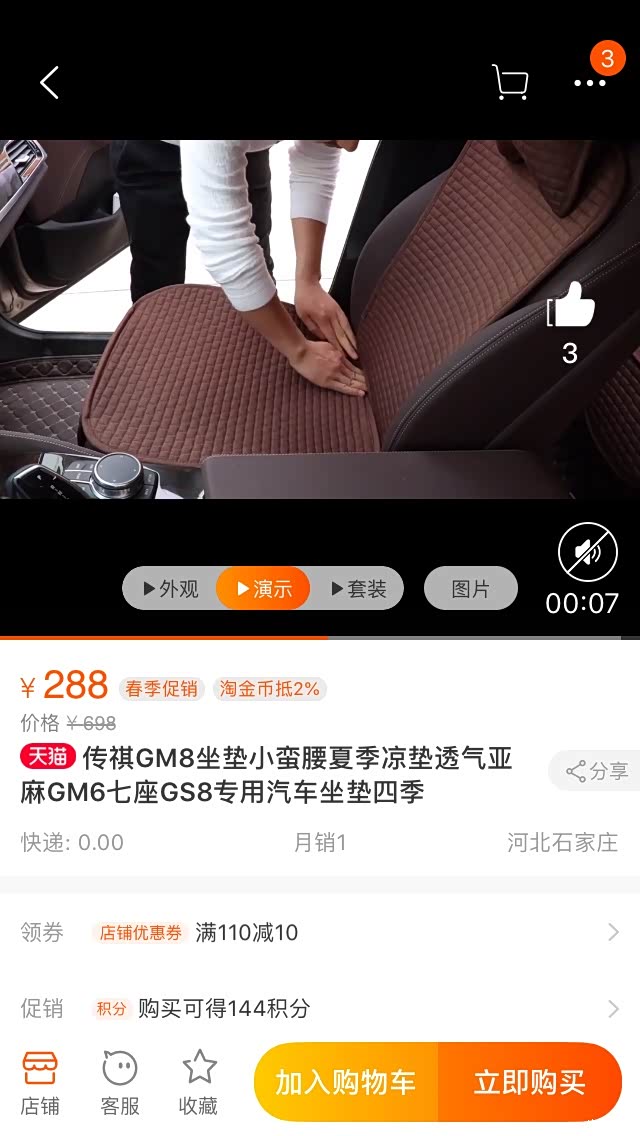This screenshot has height=1136, width=640.
Task: Go back using the top-left arrow
Action: click(49, 83)
